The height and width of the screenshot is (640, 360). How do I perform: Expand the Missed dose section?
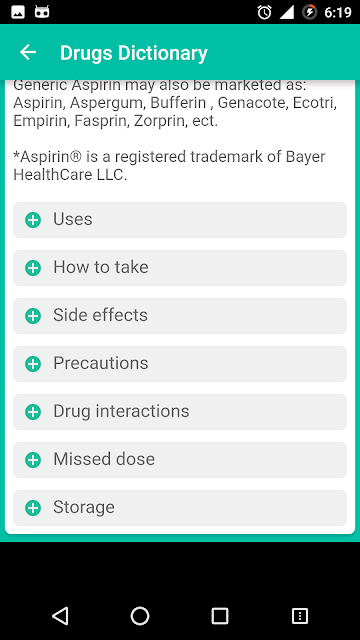pos(180,460)
